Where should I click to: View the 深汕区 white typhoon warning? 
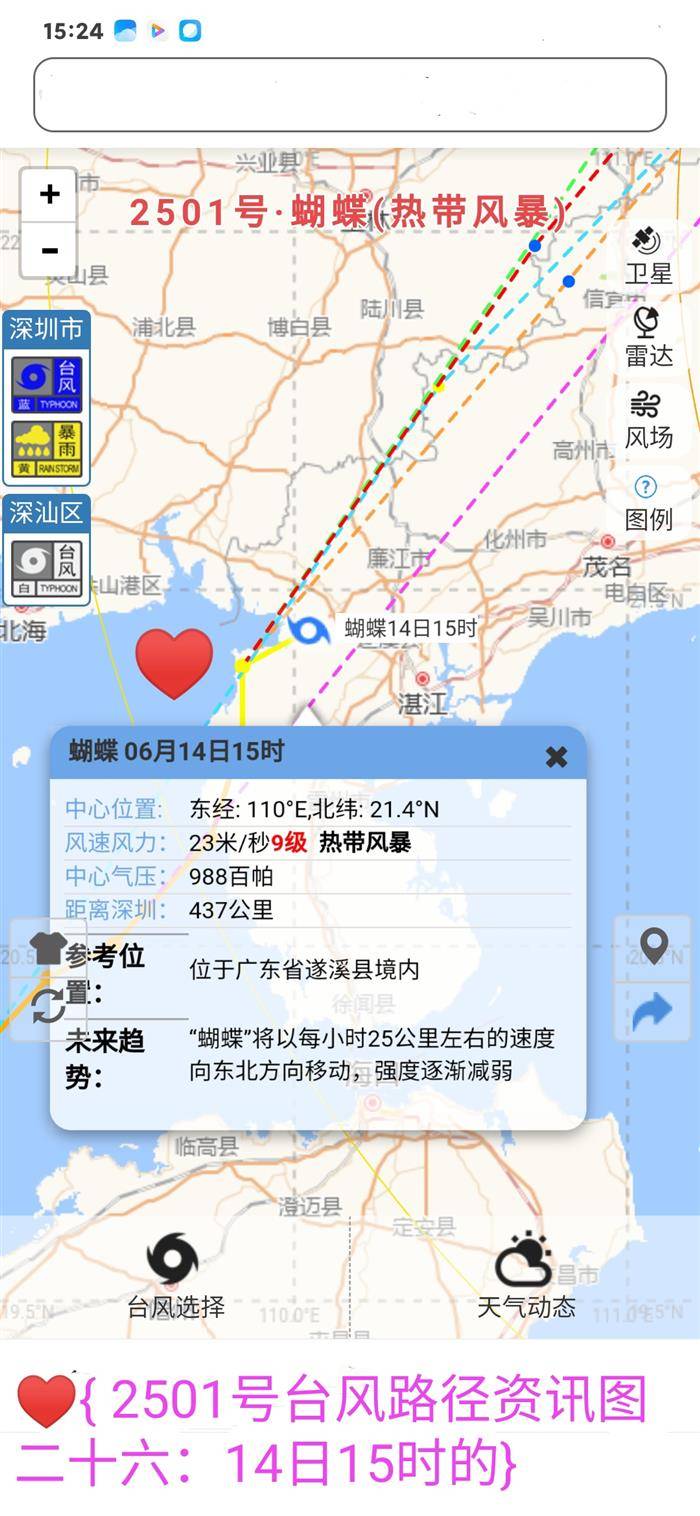(47, 569)
